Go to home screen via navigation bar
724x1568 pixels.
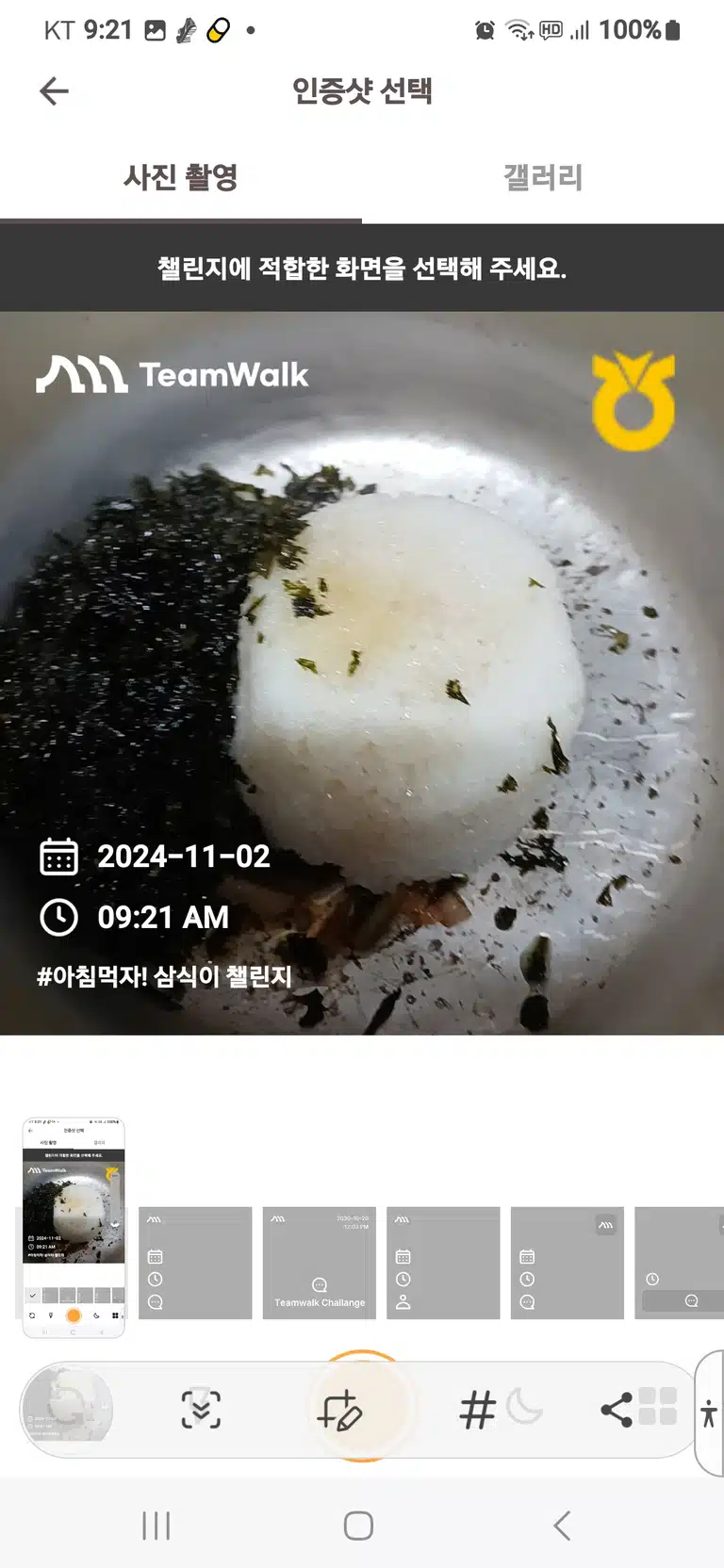[x=358, y=1525]
